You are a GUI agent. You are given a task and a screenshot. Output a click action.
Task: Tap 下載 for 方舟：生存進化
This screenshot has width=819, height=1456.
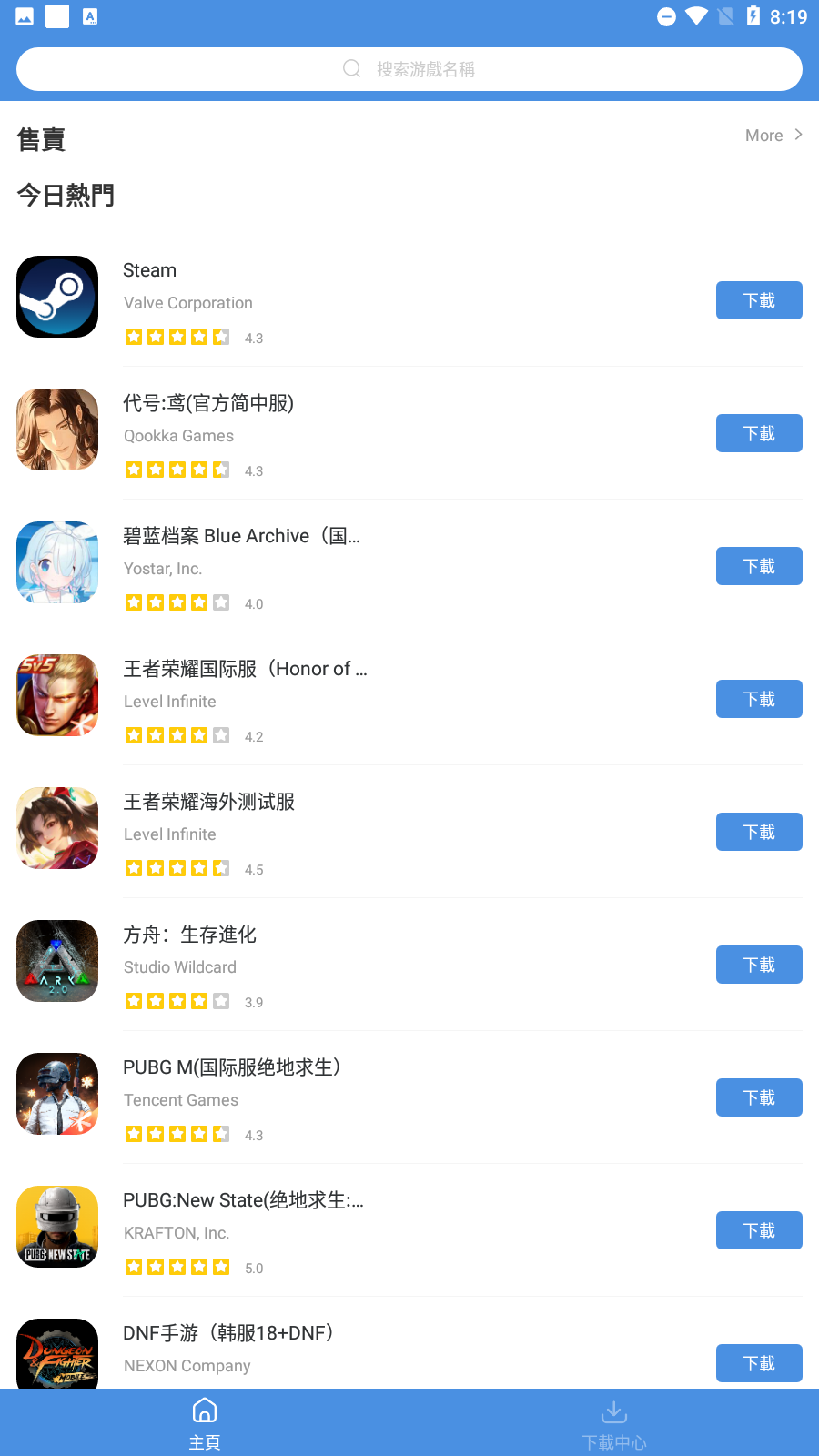coord(758,965)
